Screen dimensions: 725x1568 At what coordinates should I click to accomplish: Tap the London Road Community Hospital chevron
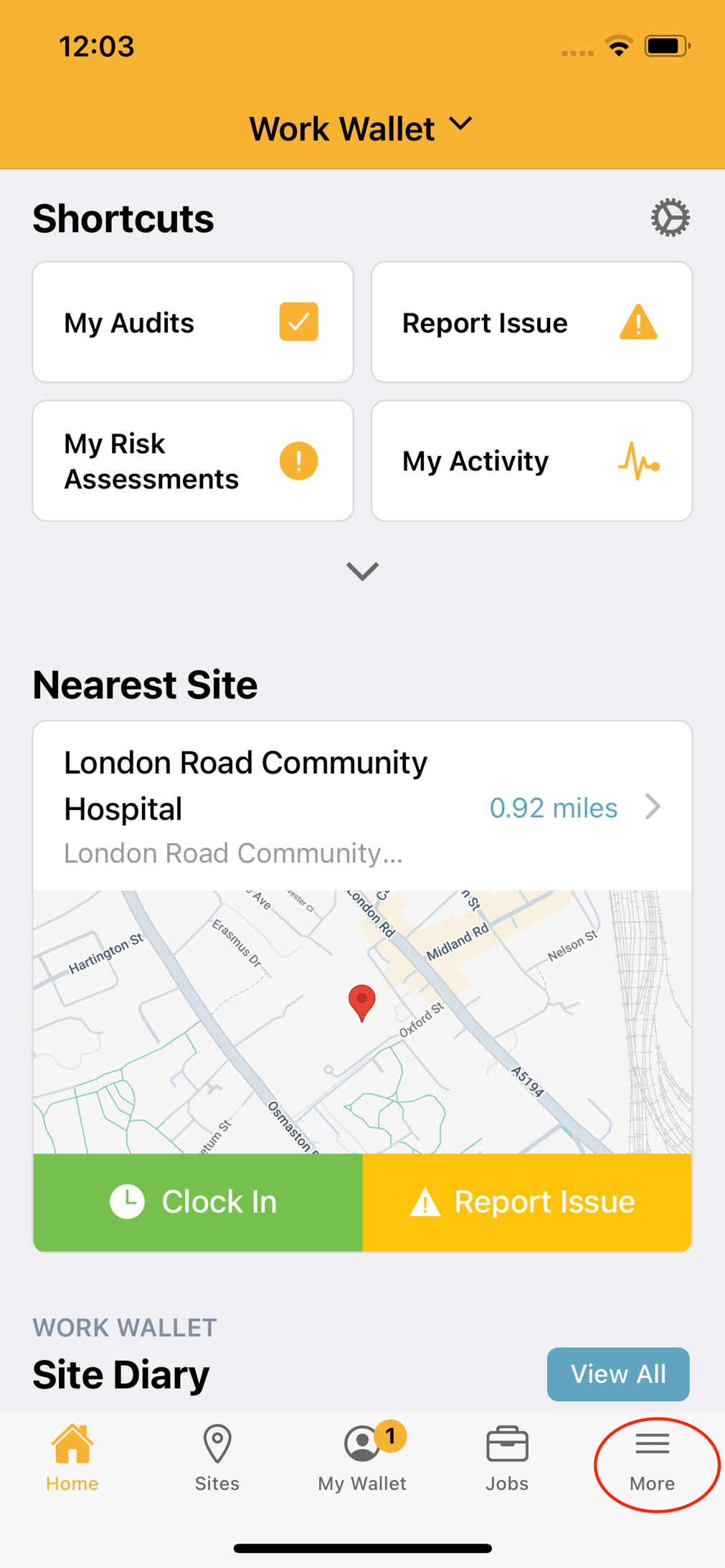[x=653, y=807]
